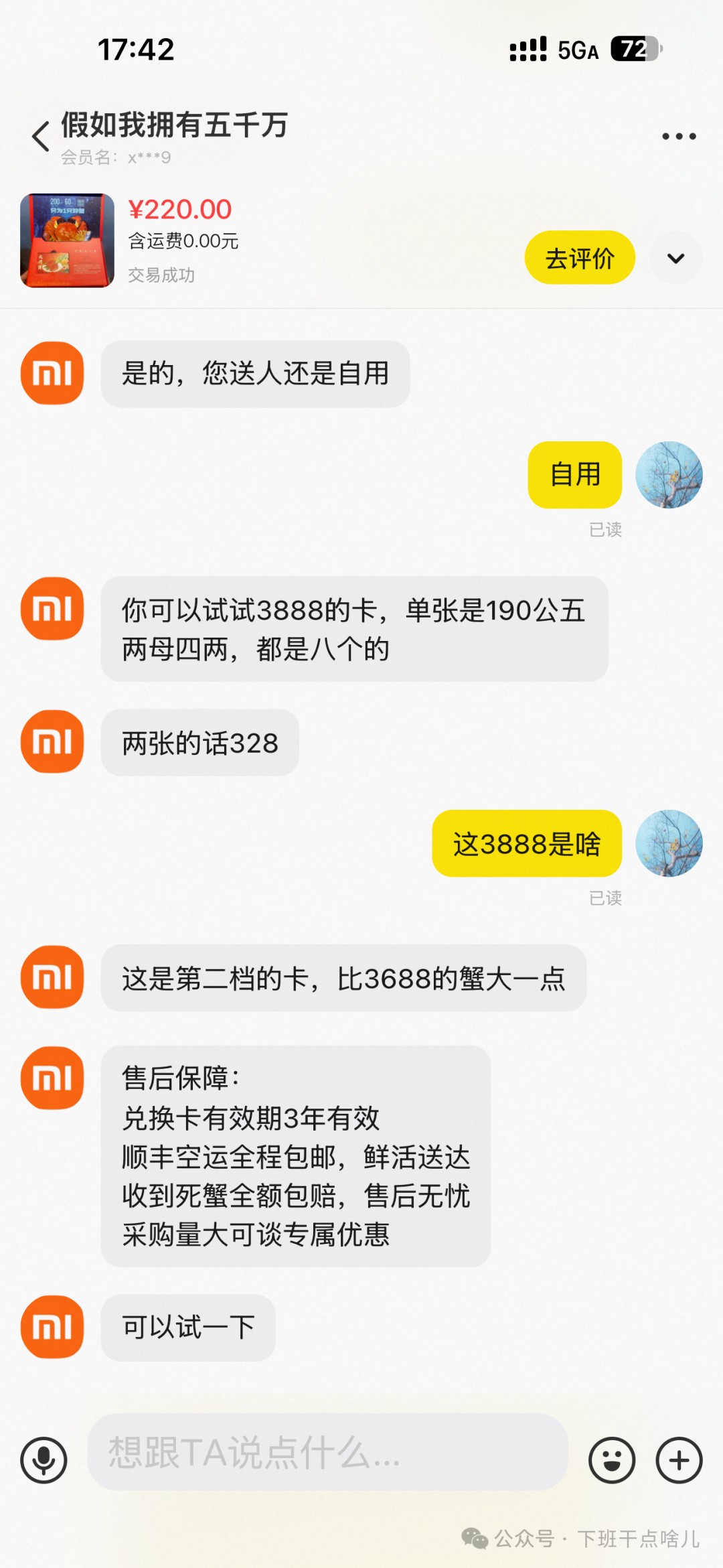723x1568 pixels.
Task: Open the seller's avatar beside 两张的话328
Action: click(52, 741)
